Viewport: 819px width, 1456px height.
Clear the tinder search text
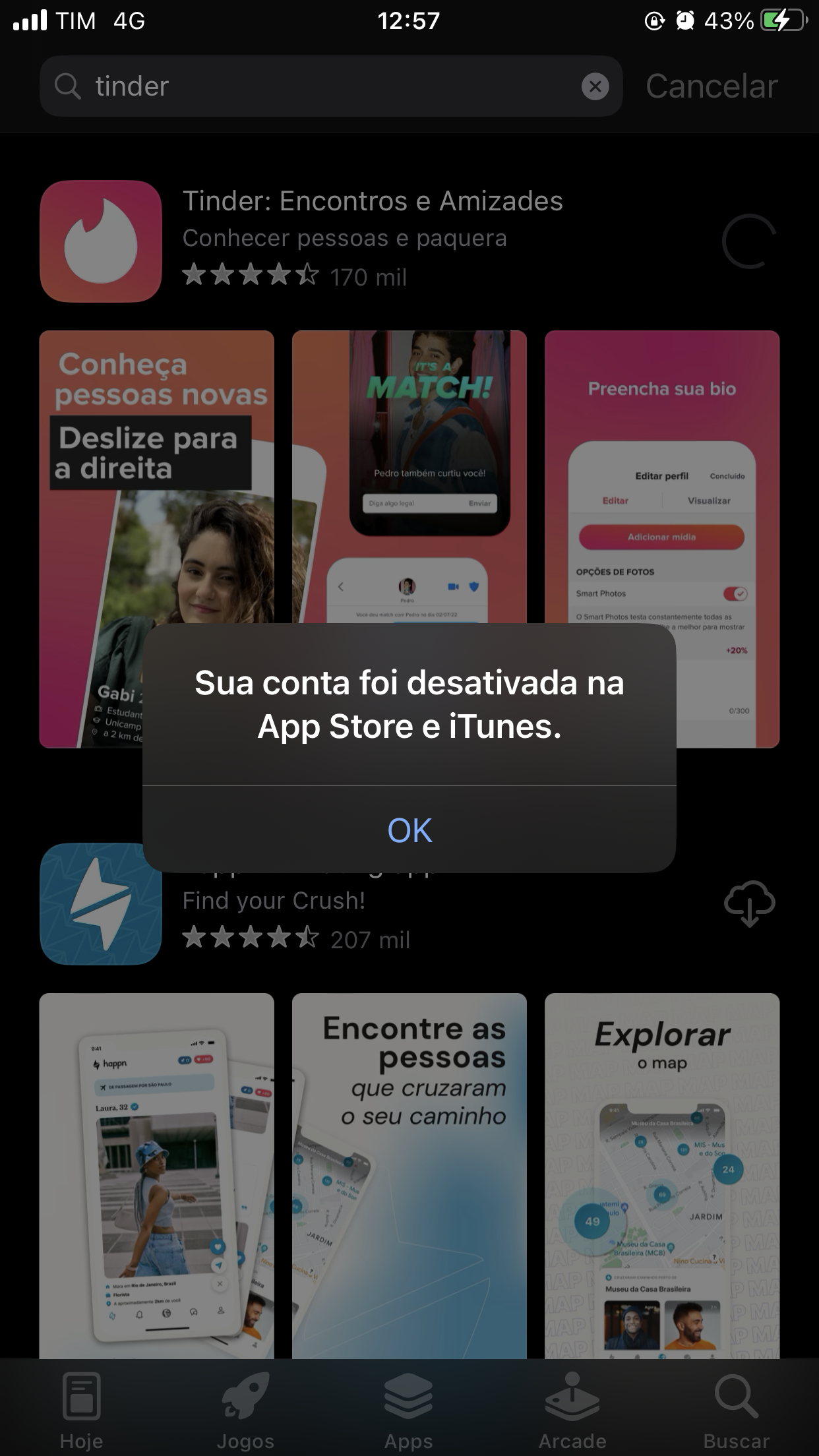click(595, 86)
